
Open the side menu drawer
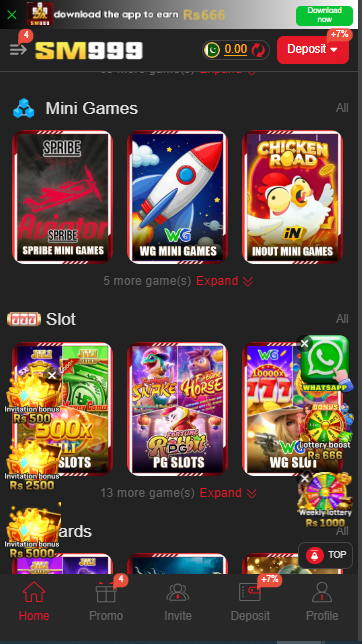pyautogui.click(x=18, y=50)
